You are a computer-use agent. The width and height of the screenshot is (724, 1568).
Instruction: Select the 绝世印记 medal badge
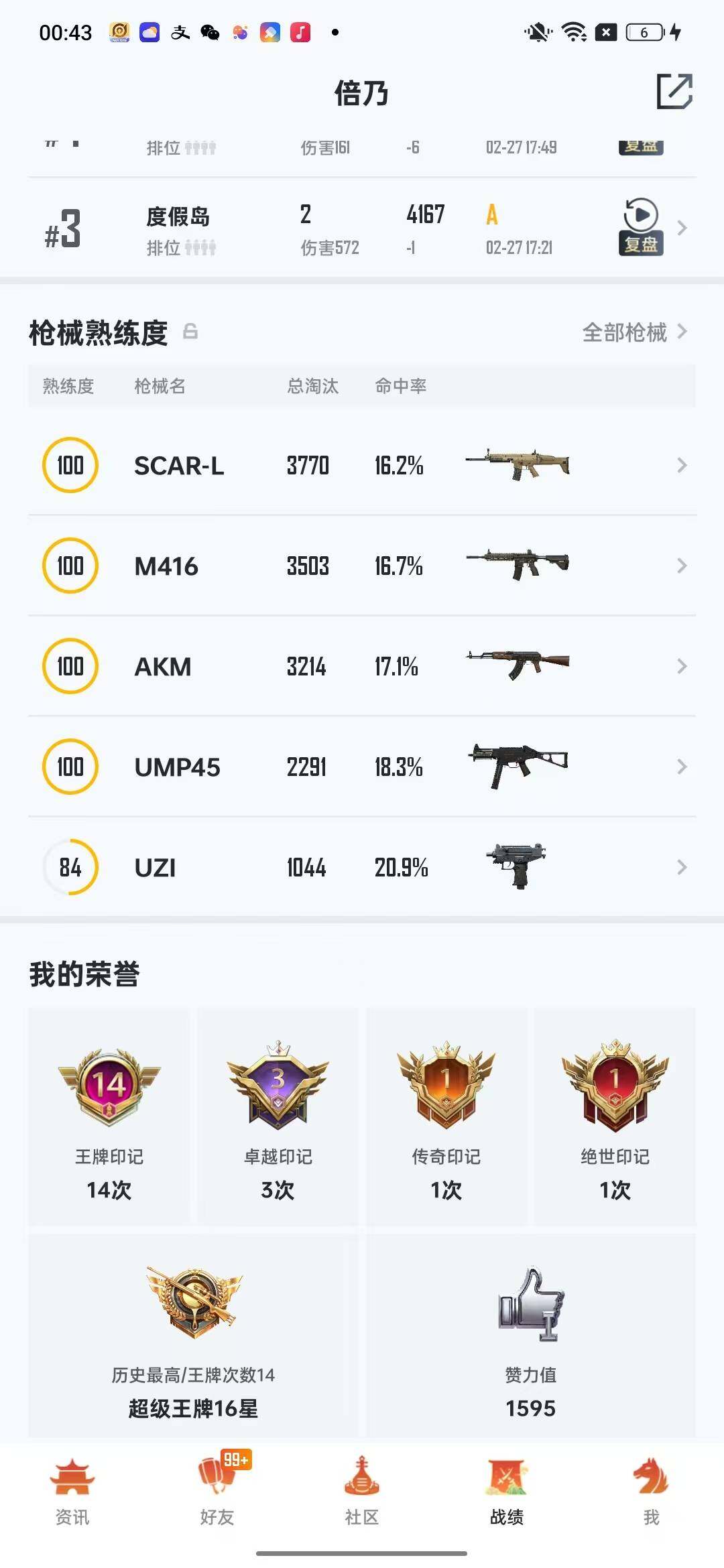(x=613, y=1086)
